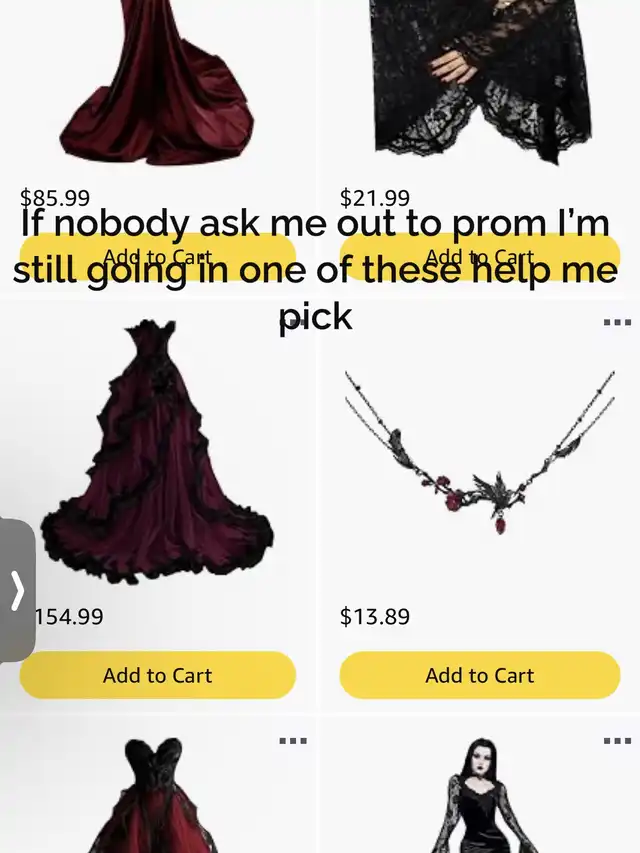
Task: Open options for the black long-sleeve dress
Action: coord(617,741)
